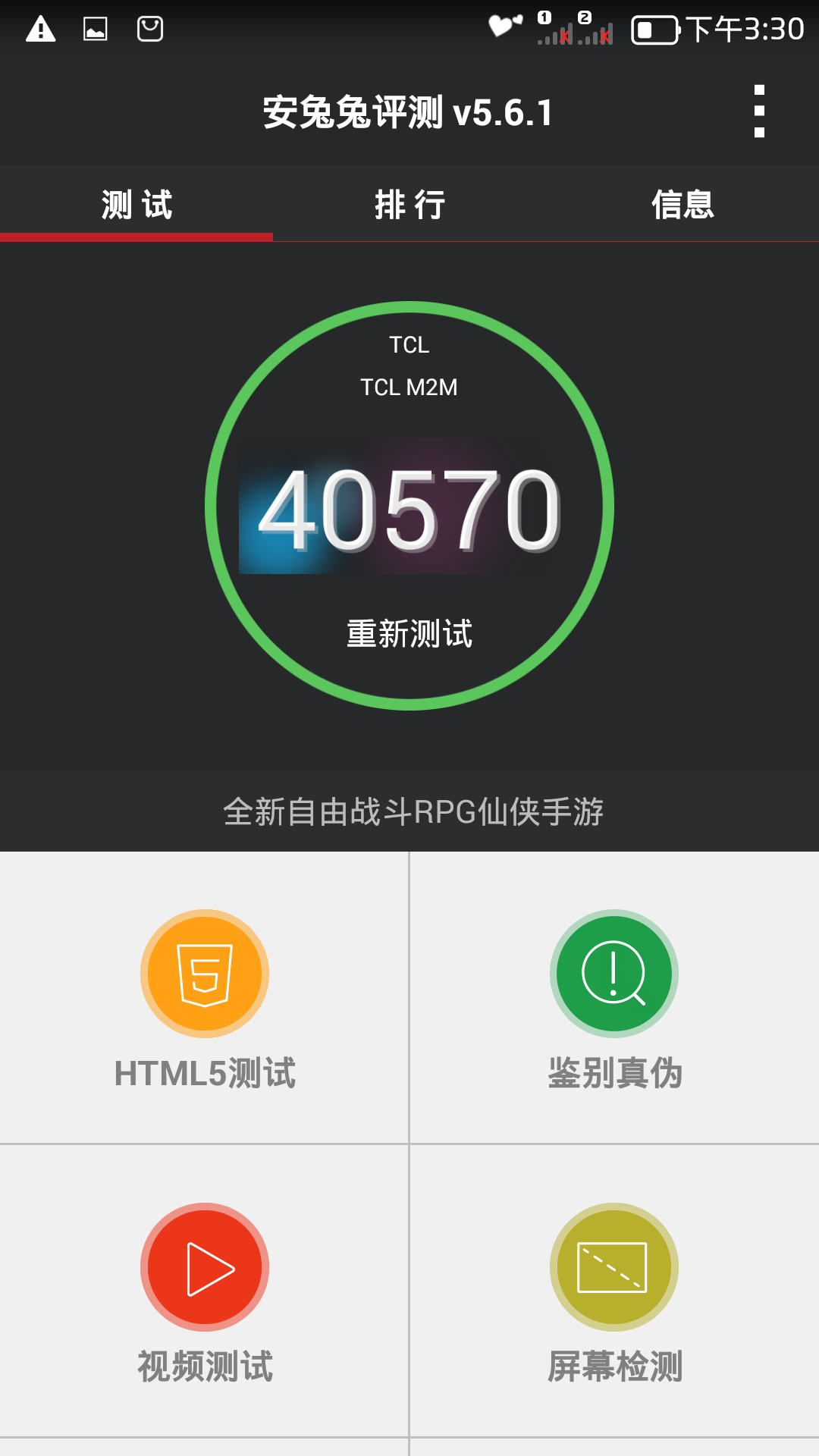
Task: Open the overflow menu
Action: [x=759, y=111]
